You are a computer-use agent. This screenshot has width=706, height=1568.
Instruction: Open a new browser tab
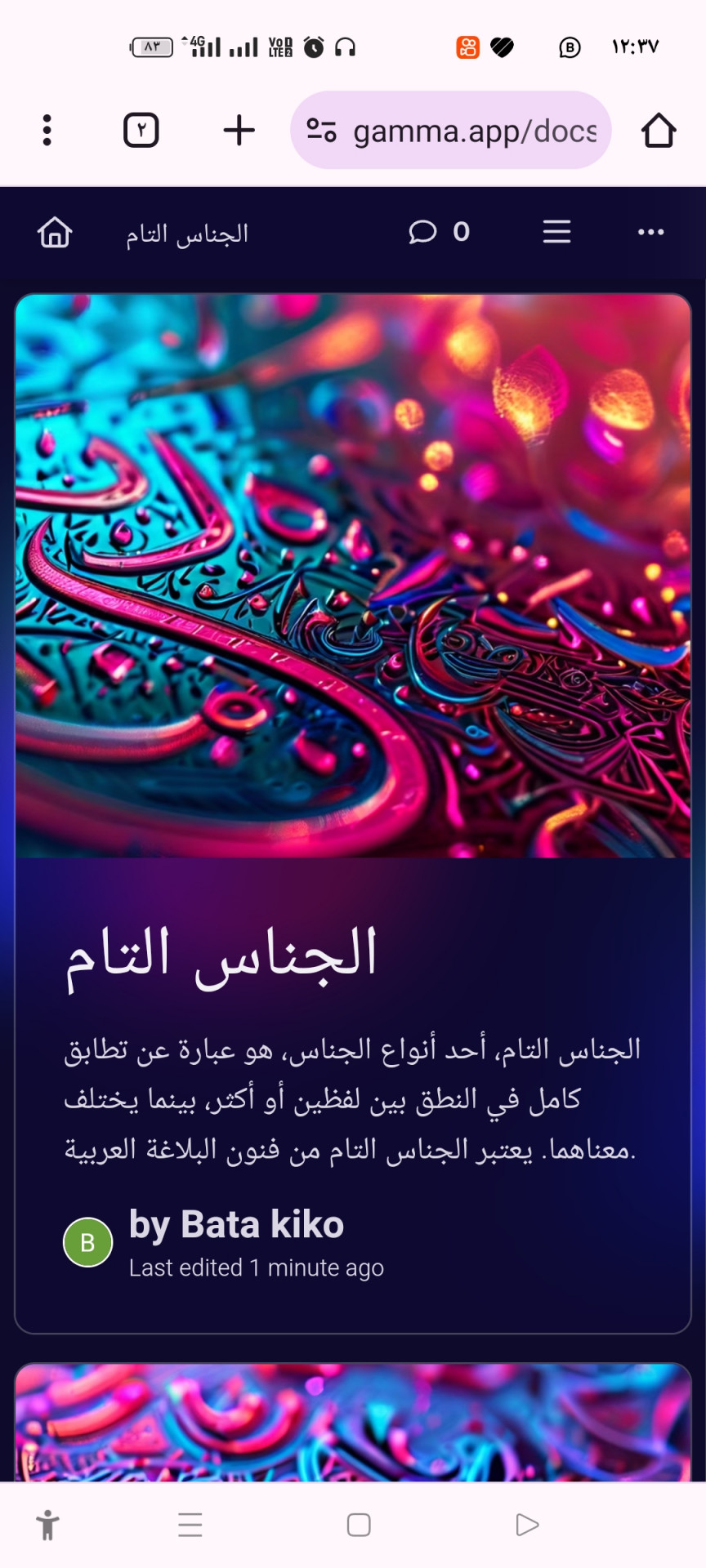click(x=239, y=131)
